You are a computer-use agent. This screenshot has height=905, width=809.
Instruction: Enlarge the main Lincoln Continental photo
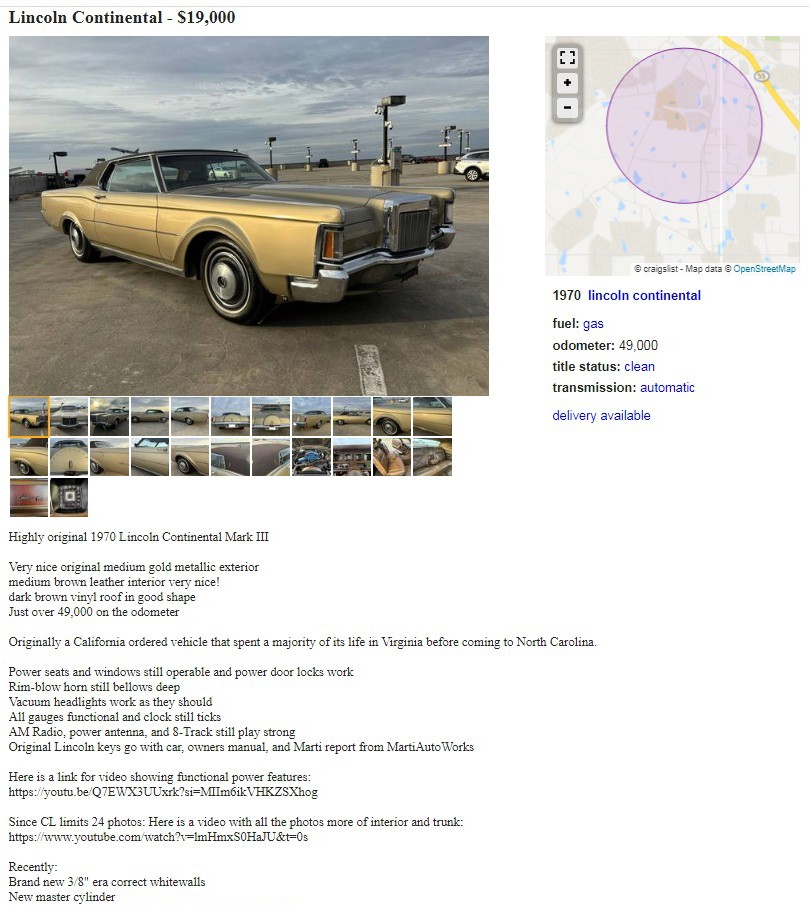pos(249,216)
